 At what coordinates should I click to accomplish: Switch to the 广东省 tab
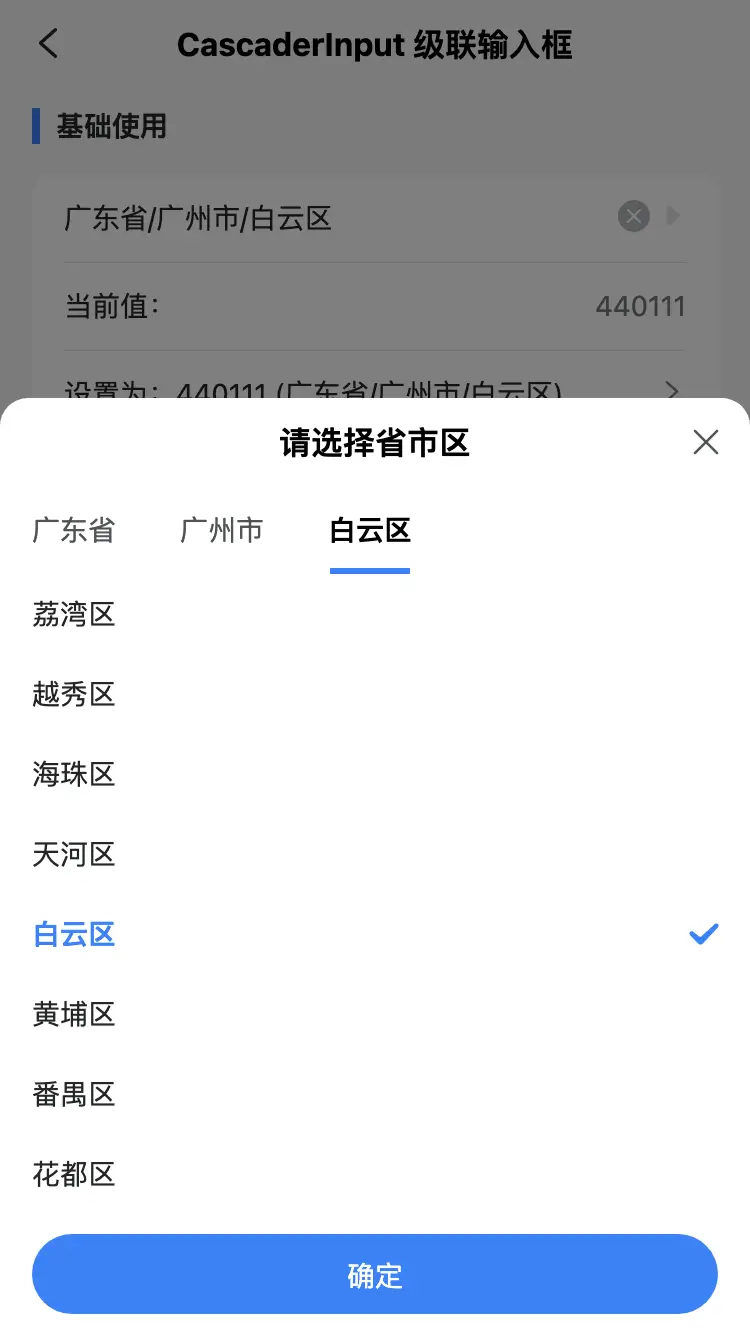(74, 530)
